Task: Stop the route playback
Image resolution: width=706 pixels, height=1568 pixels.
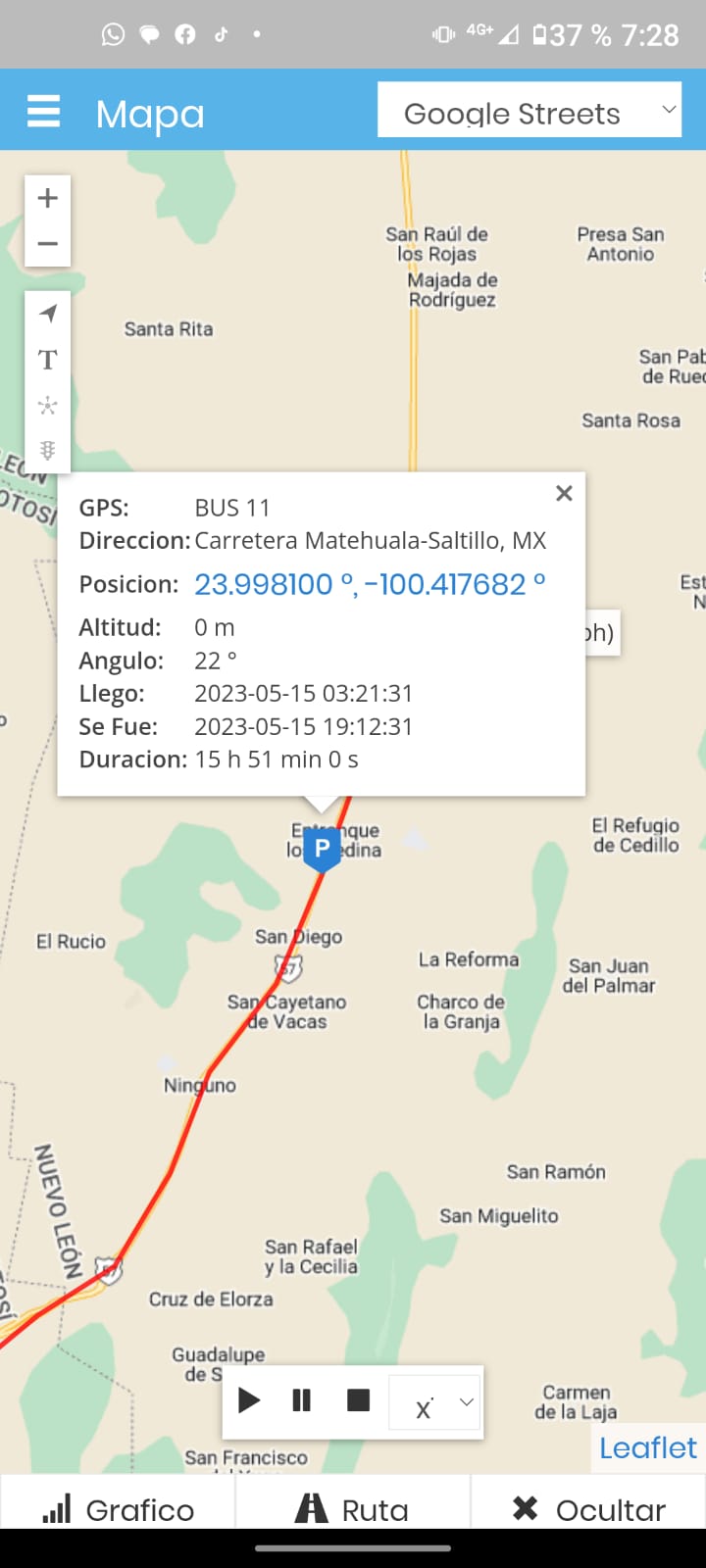Action: tap(358, 1401)
